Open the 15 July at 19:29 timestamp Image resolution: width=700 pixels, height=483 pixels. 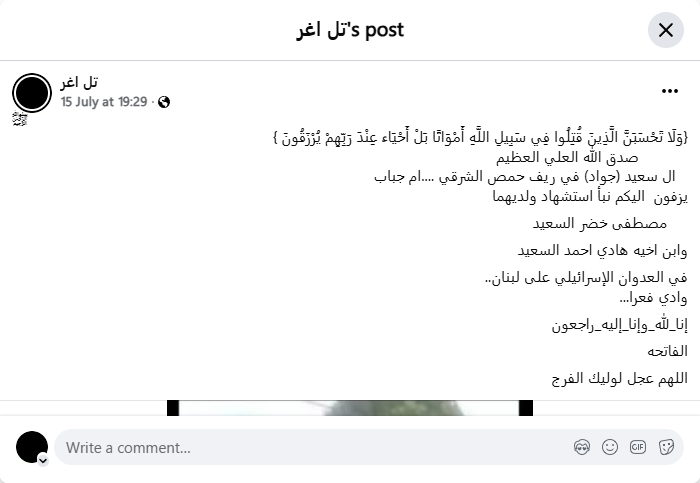tap(104, 102)
